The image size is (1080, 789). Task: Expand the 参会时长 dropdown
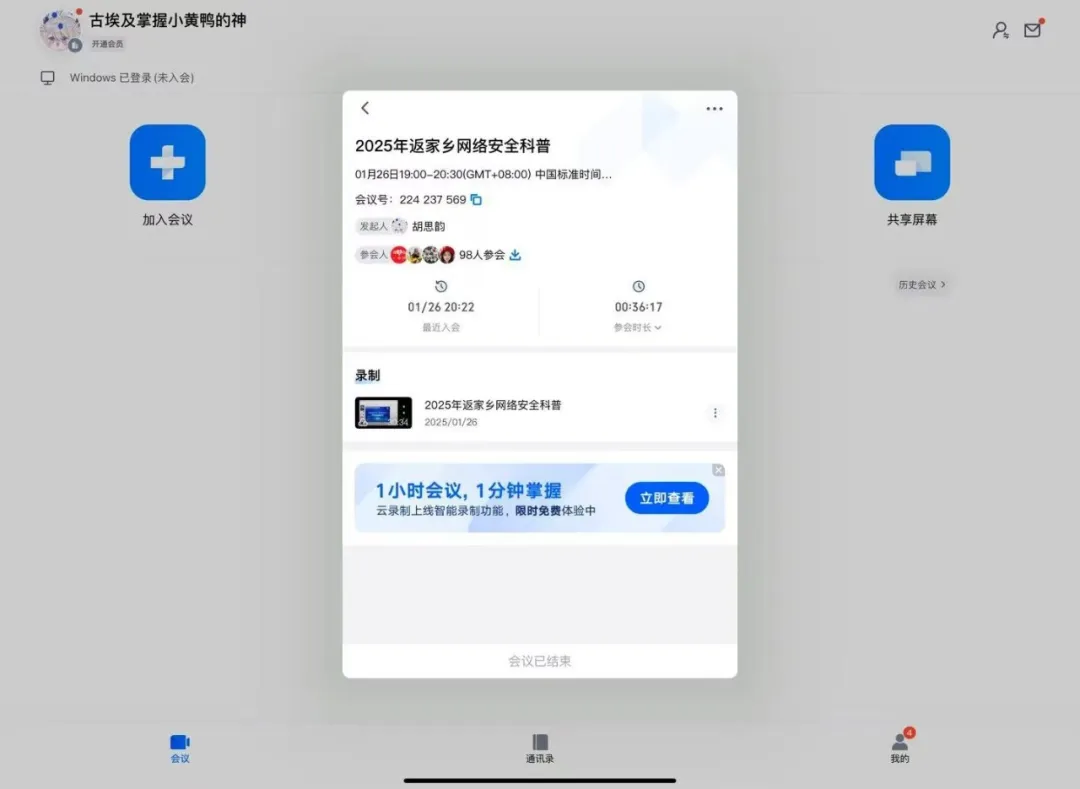point(638,327)
